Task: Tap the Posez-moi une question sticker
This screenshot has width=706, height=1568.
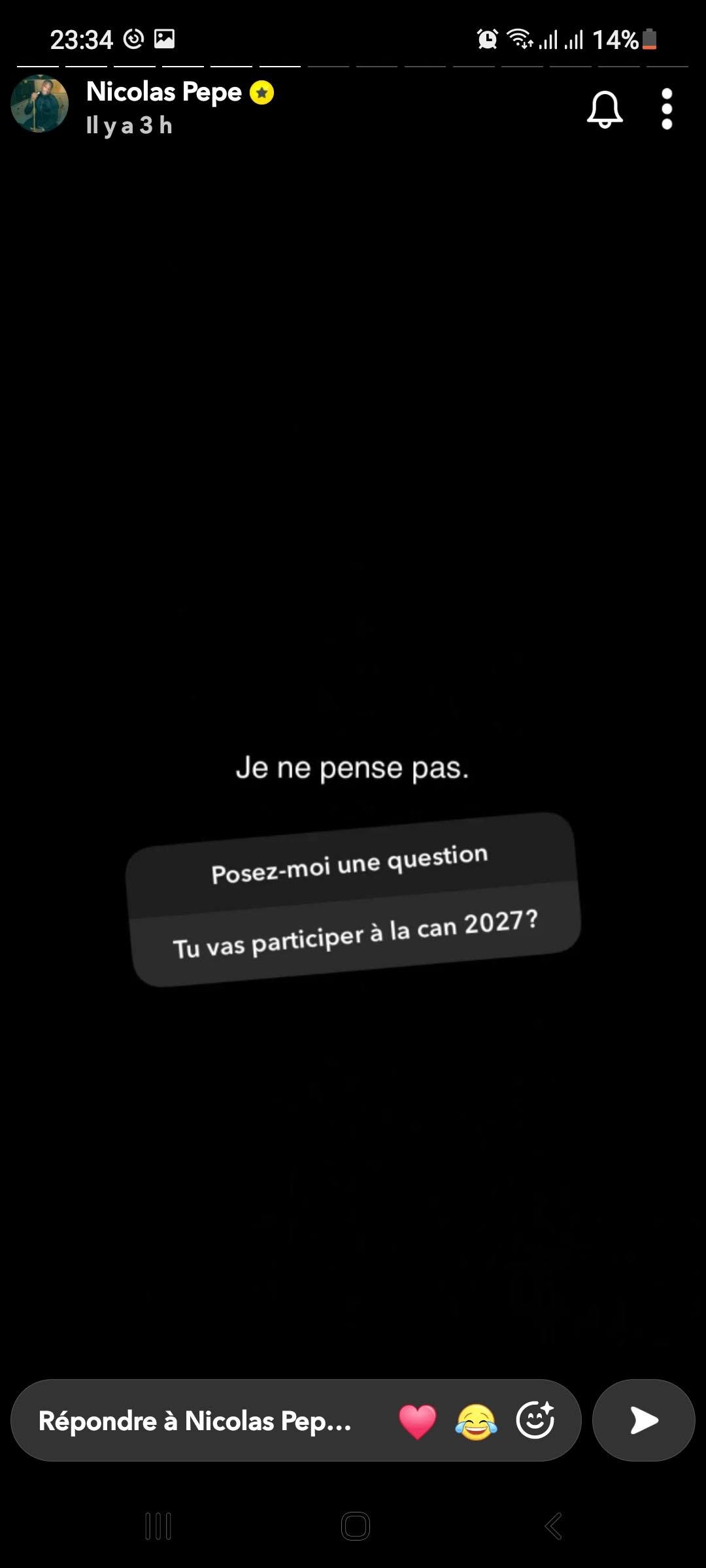Action: [353, 899]
